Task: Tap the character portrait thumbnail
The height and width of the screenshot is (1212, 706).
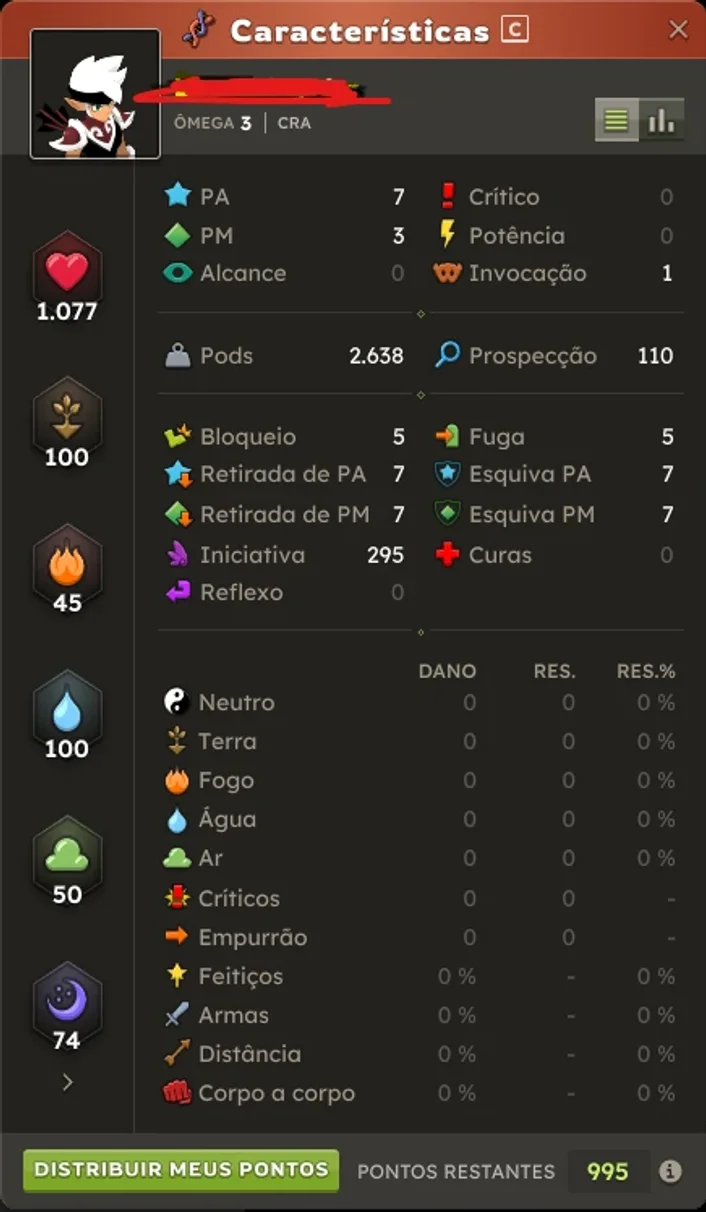Action: point(95,94)
